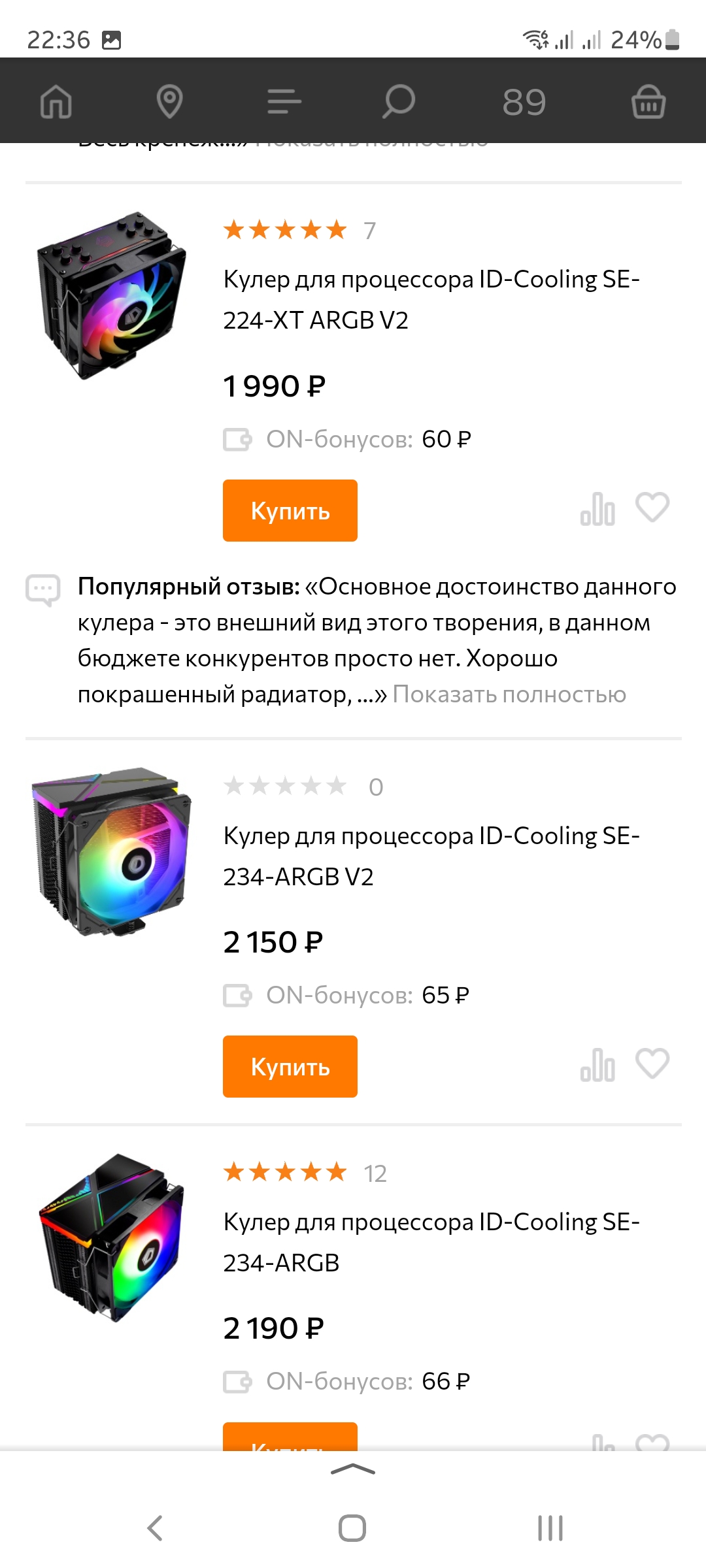Add SE-234-ARGB V2 to comparison
706x1568 pixels.
click(597, 1065)
